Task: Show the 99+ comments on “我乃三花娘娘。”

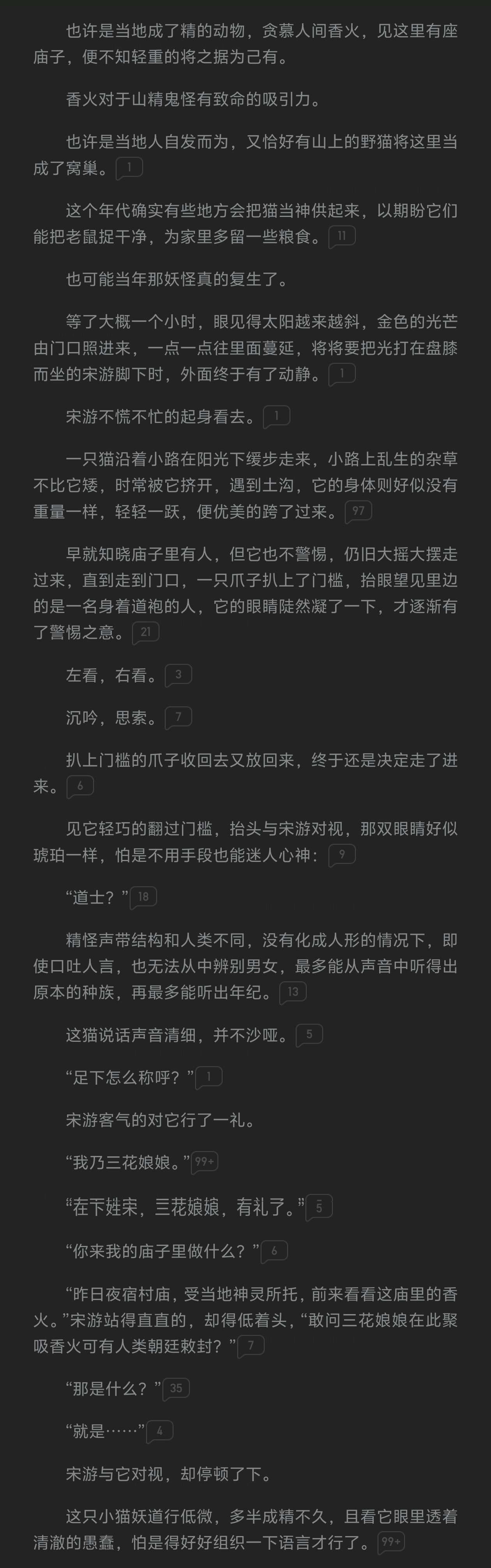Action: click(205, 1162)
